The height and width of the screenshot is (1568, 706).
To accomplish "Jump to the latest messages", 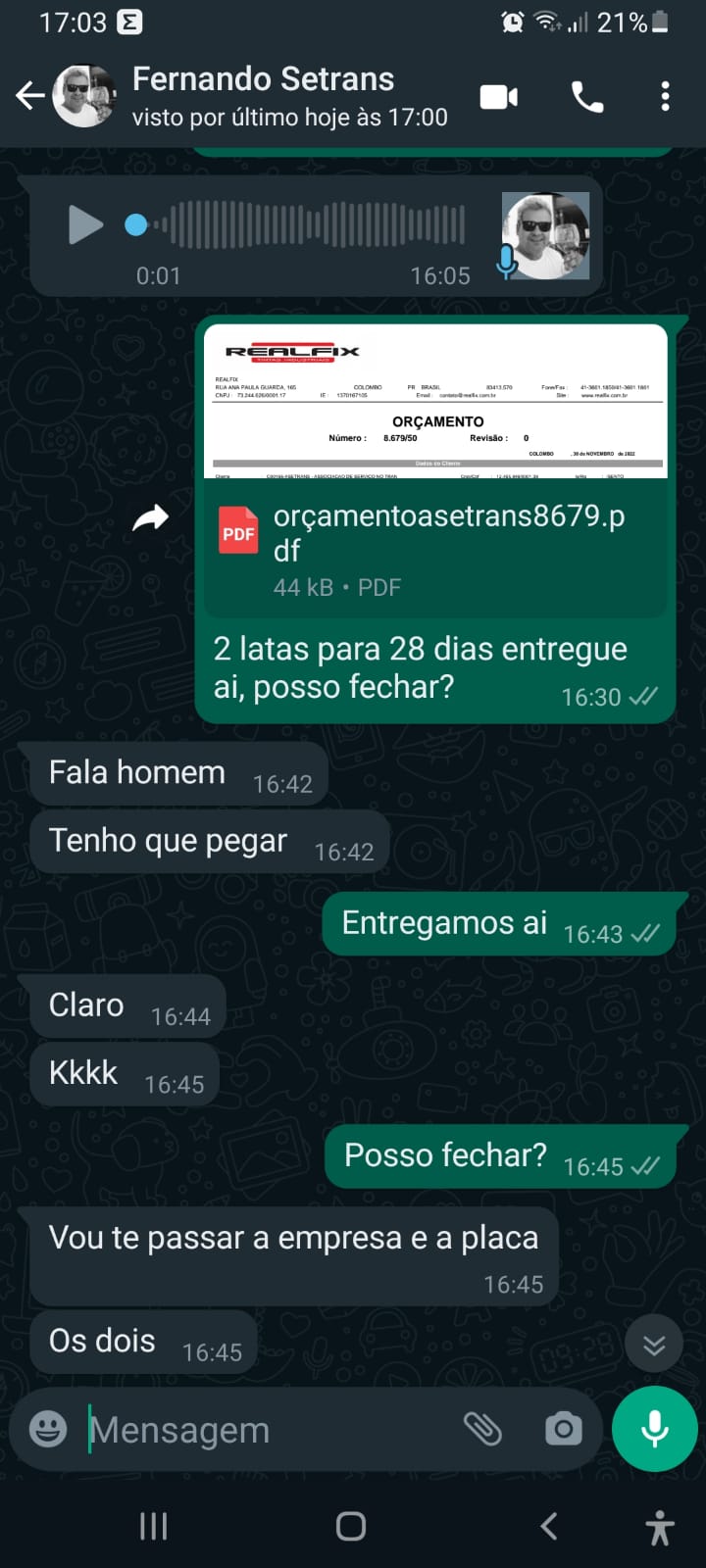I will click(654, 1345).
